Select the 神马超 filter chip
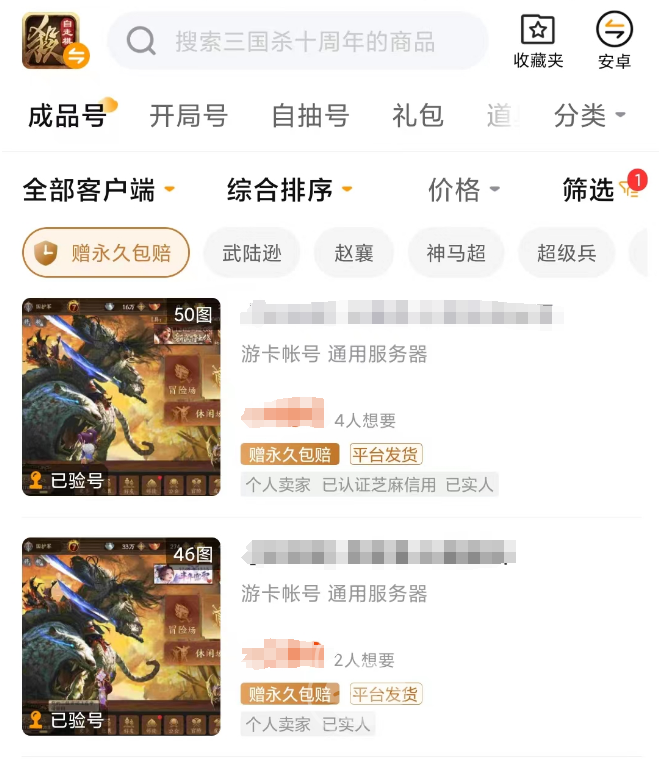This screenshot has height=759, width=659. (456, 253)
